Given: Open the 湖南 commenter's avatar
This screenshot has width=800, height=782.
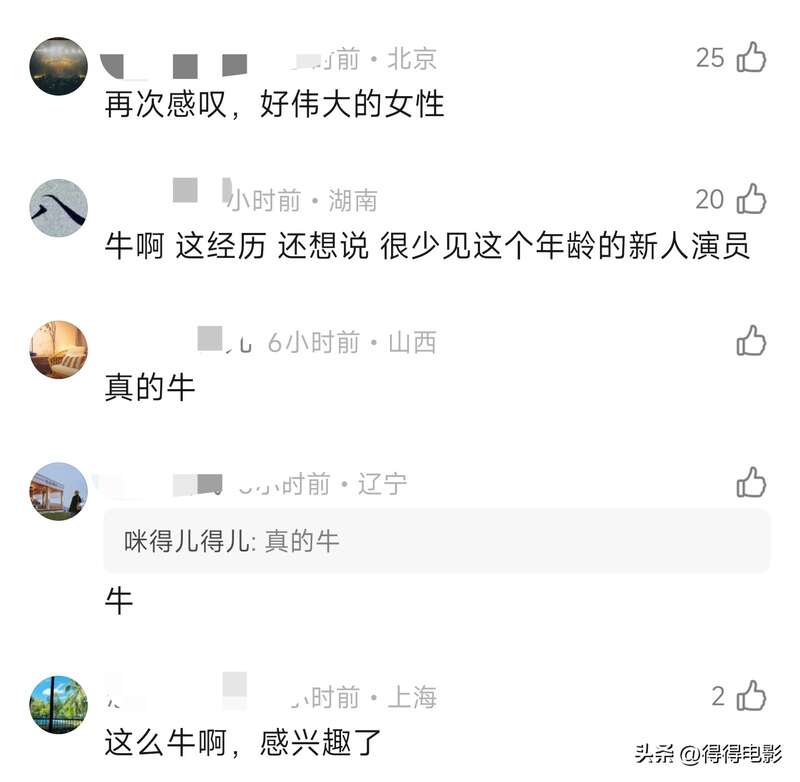Looking at the screenshot, I should click(59, 208).
